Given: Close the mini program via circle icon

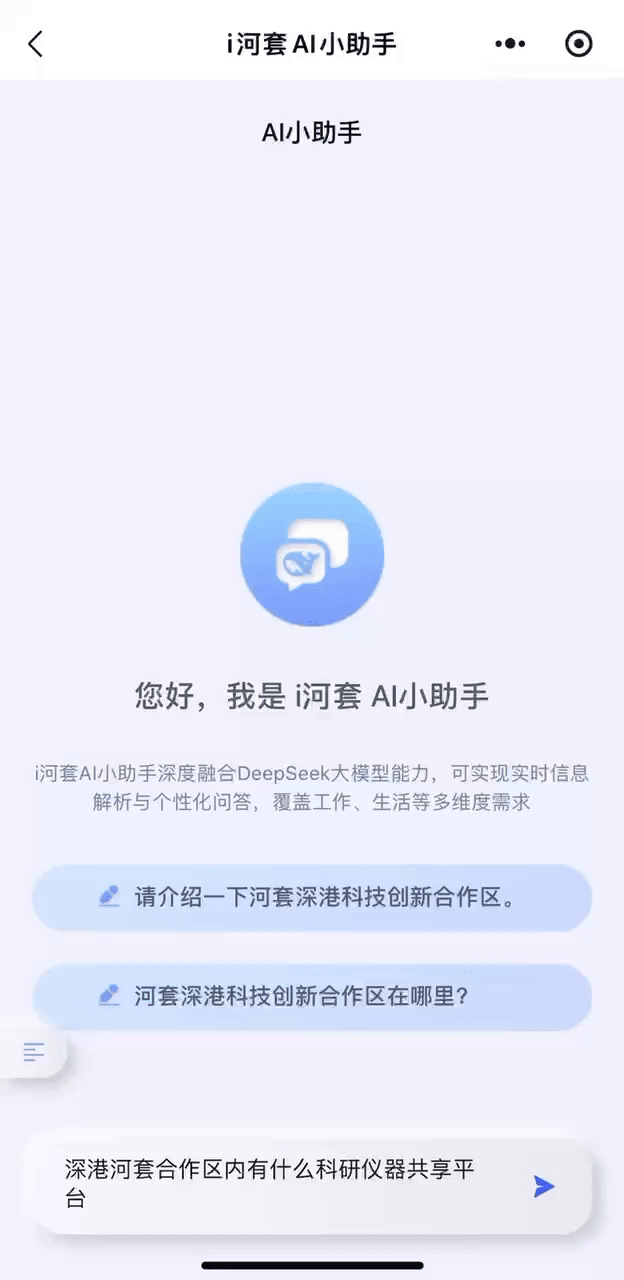Looking at the screenshot, I should click(579, 44).
